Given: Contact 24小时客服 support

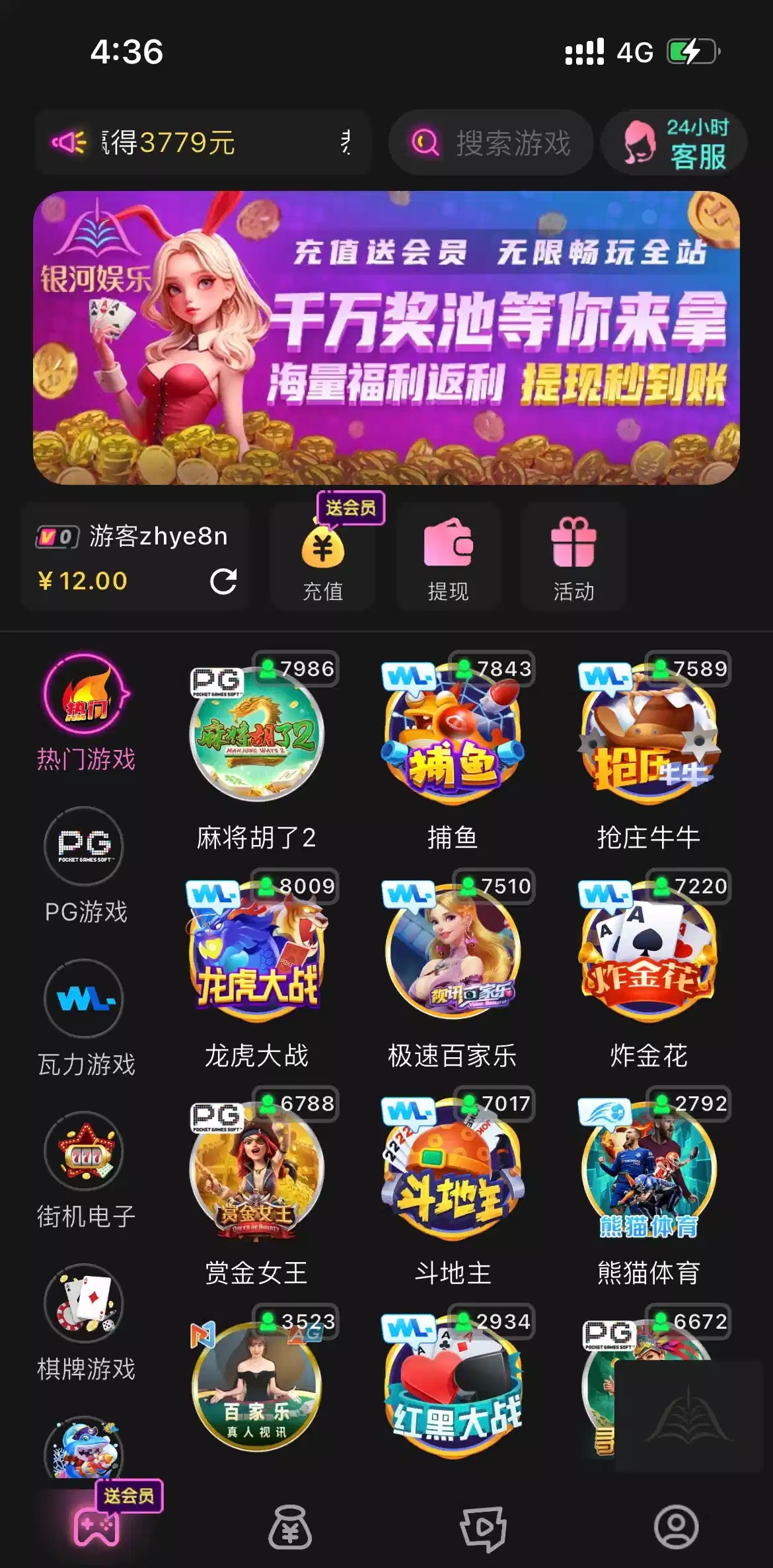Looking at the screenshot, I should [x=675, y=143].
